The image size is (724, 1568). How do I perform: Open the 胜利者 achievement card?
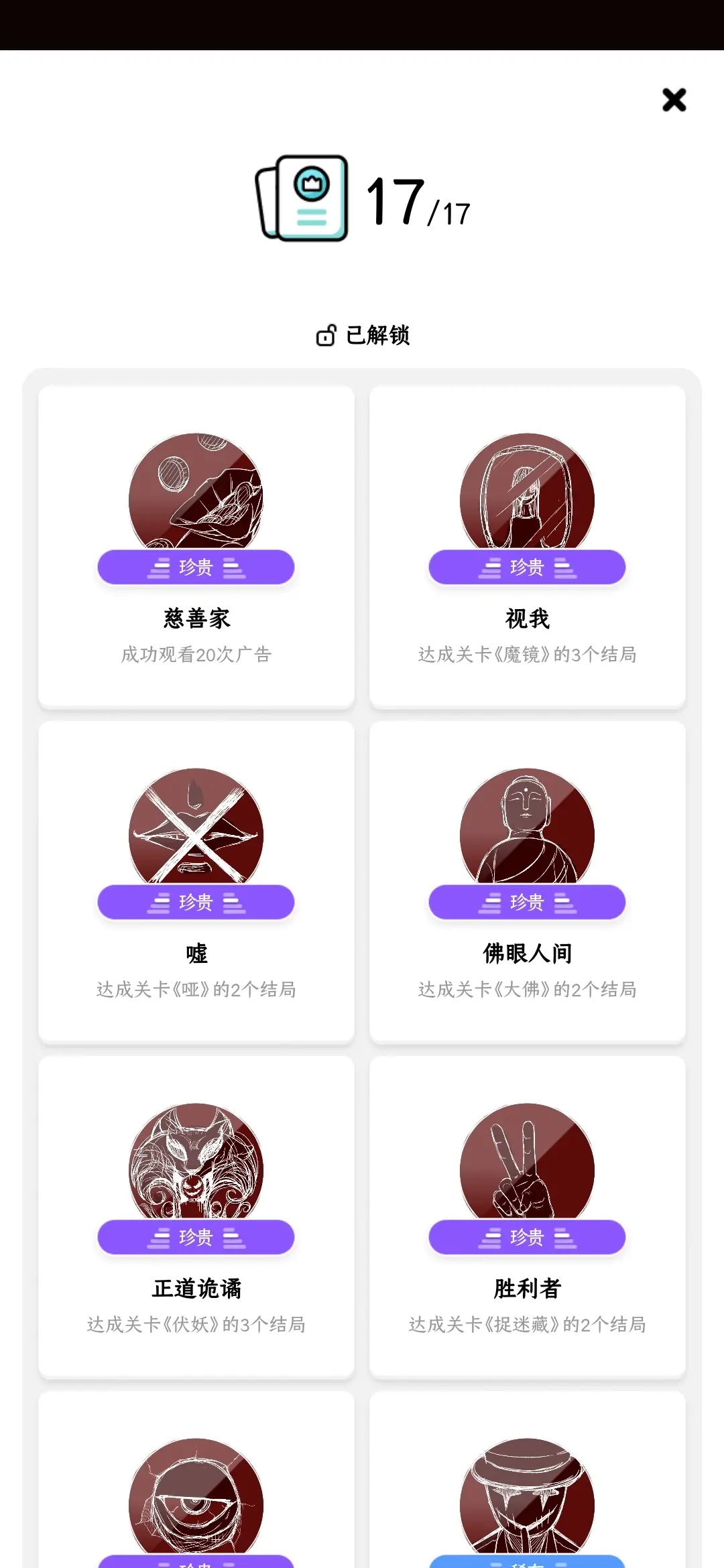527,1216
